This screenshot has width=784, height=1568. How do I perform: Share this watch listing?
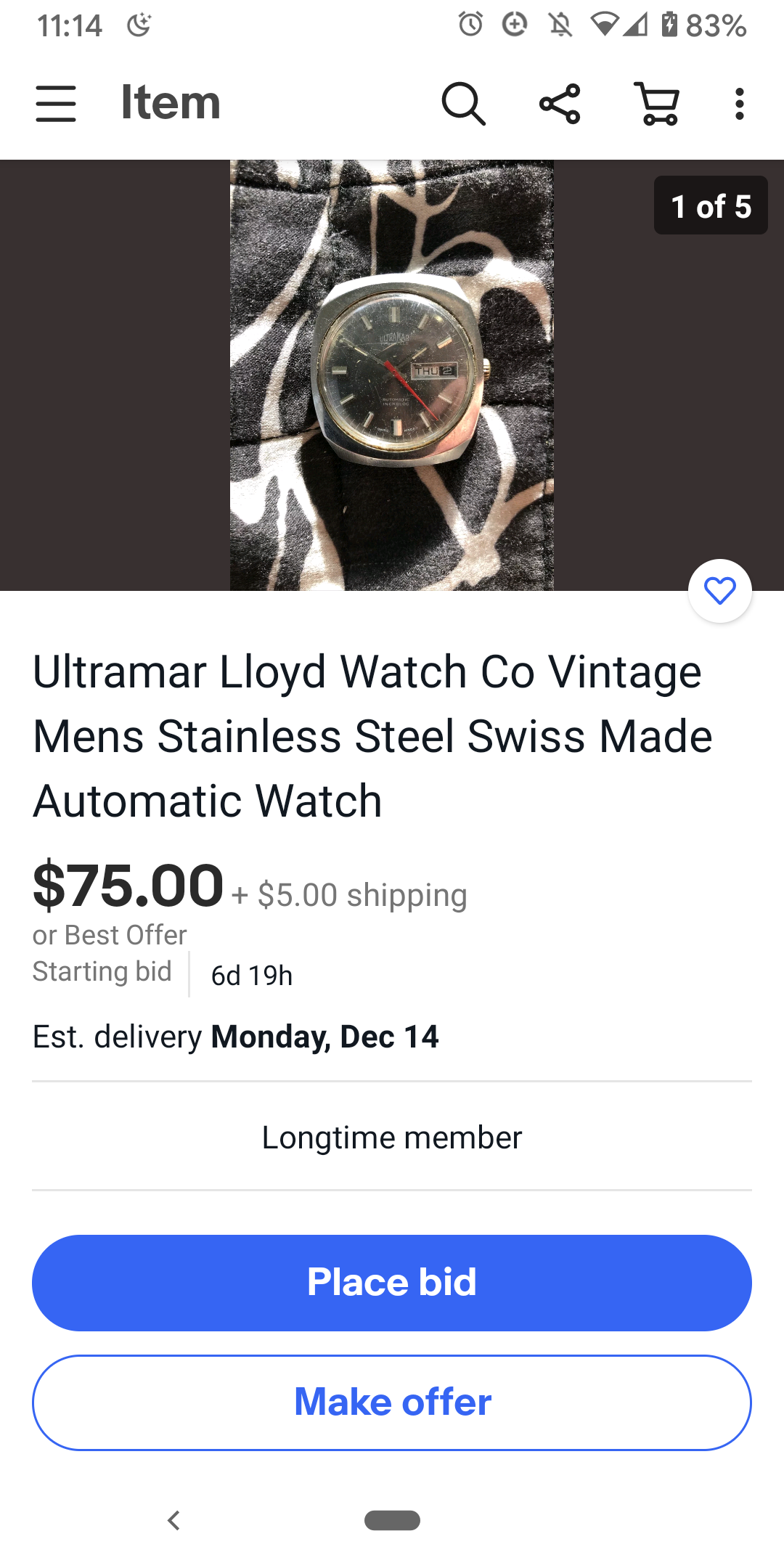point(560,103)
